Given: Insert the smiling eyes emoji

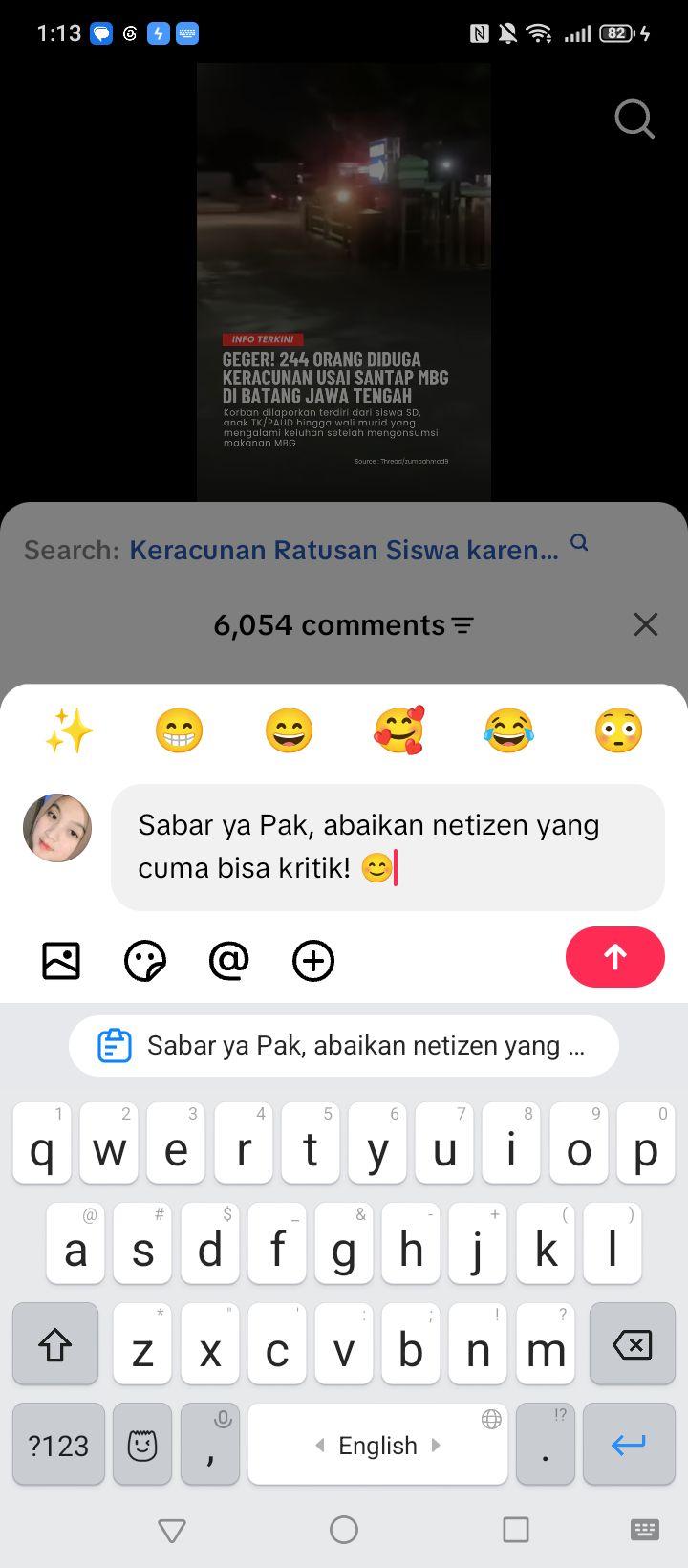Looking at the screenshot, I should 289,731.
